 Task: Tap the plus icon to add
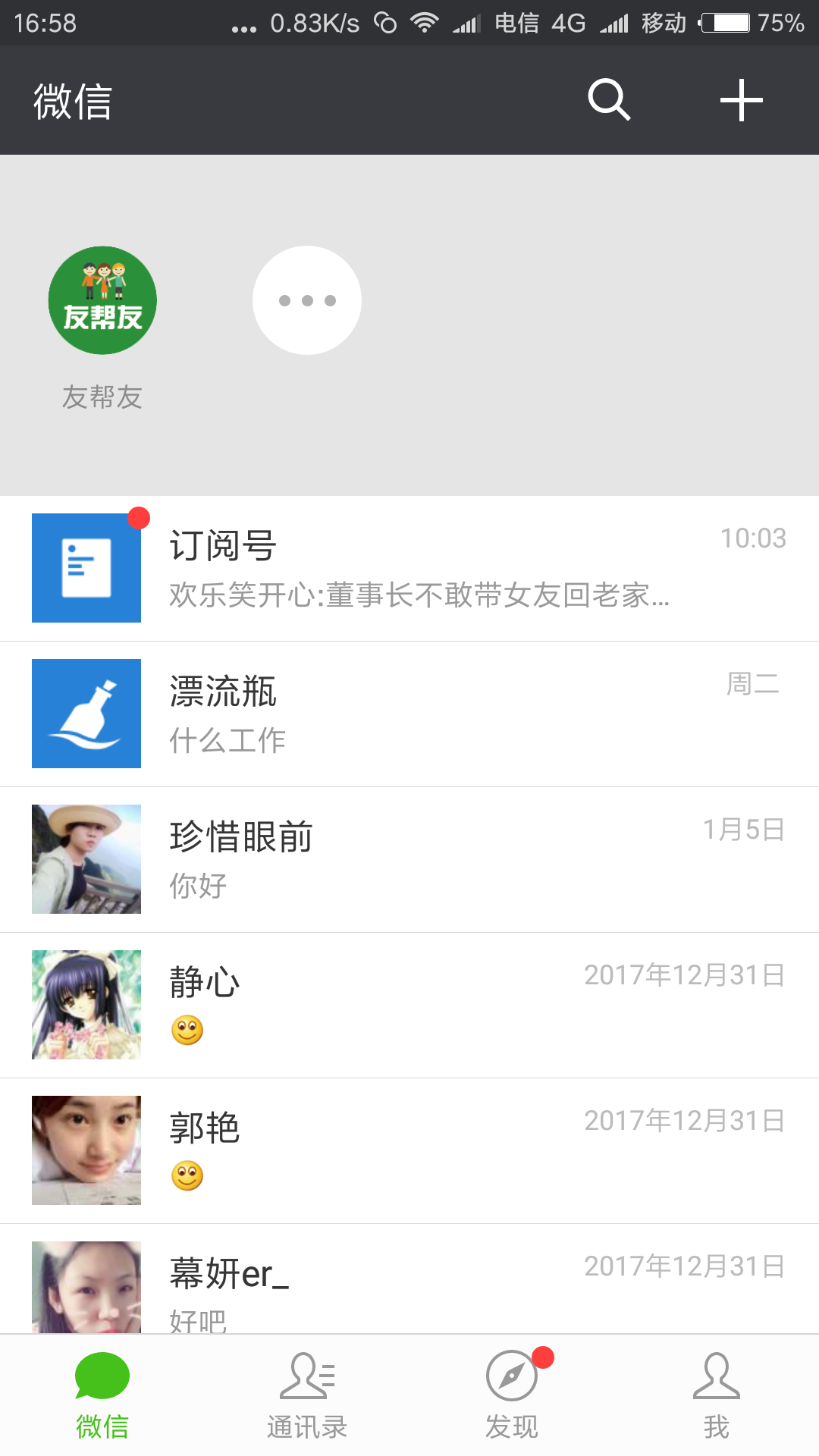[741, 100]
